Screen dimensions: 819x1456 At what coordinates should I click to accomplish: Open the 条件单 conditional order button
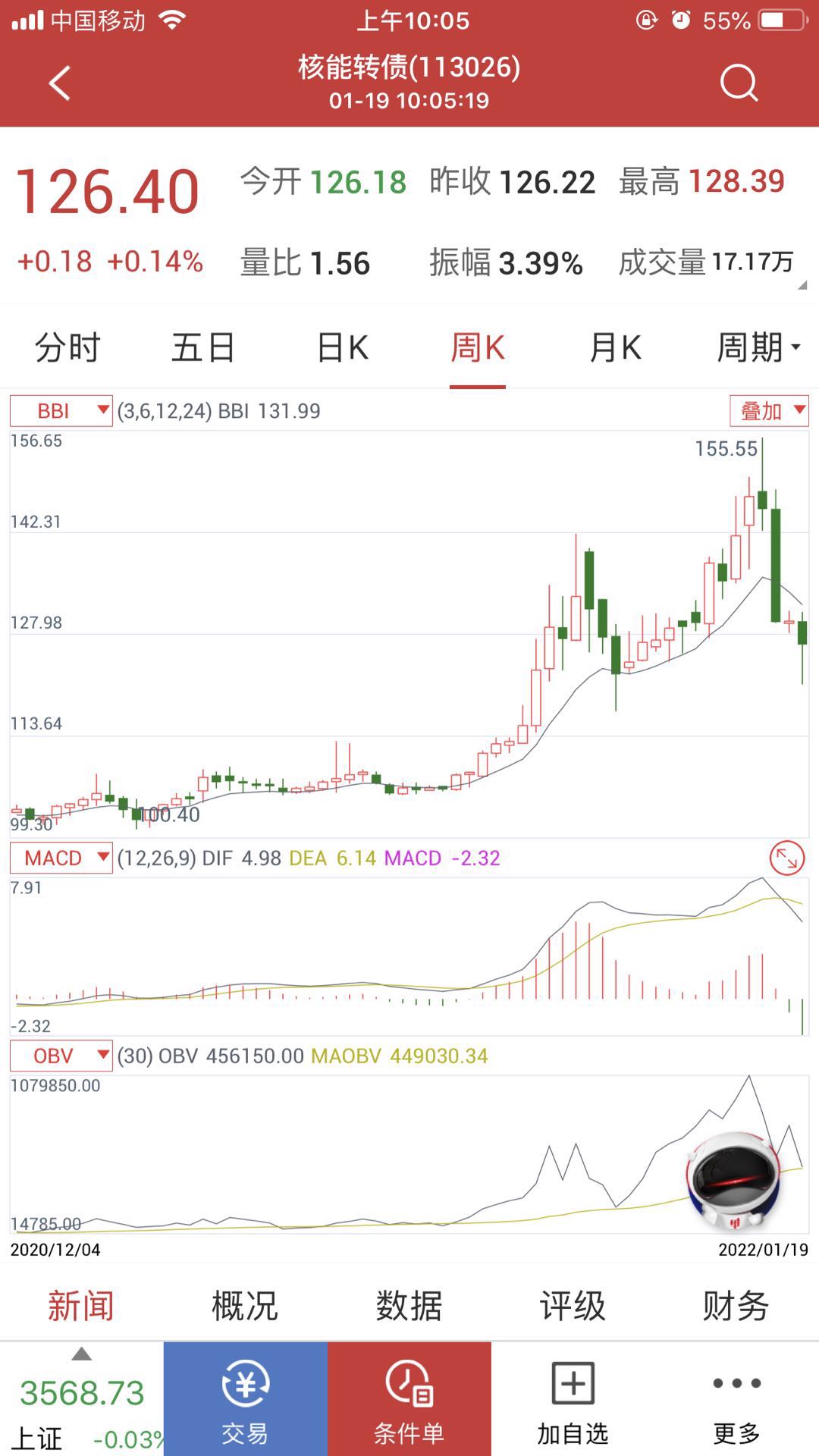tap(409, 1399)
